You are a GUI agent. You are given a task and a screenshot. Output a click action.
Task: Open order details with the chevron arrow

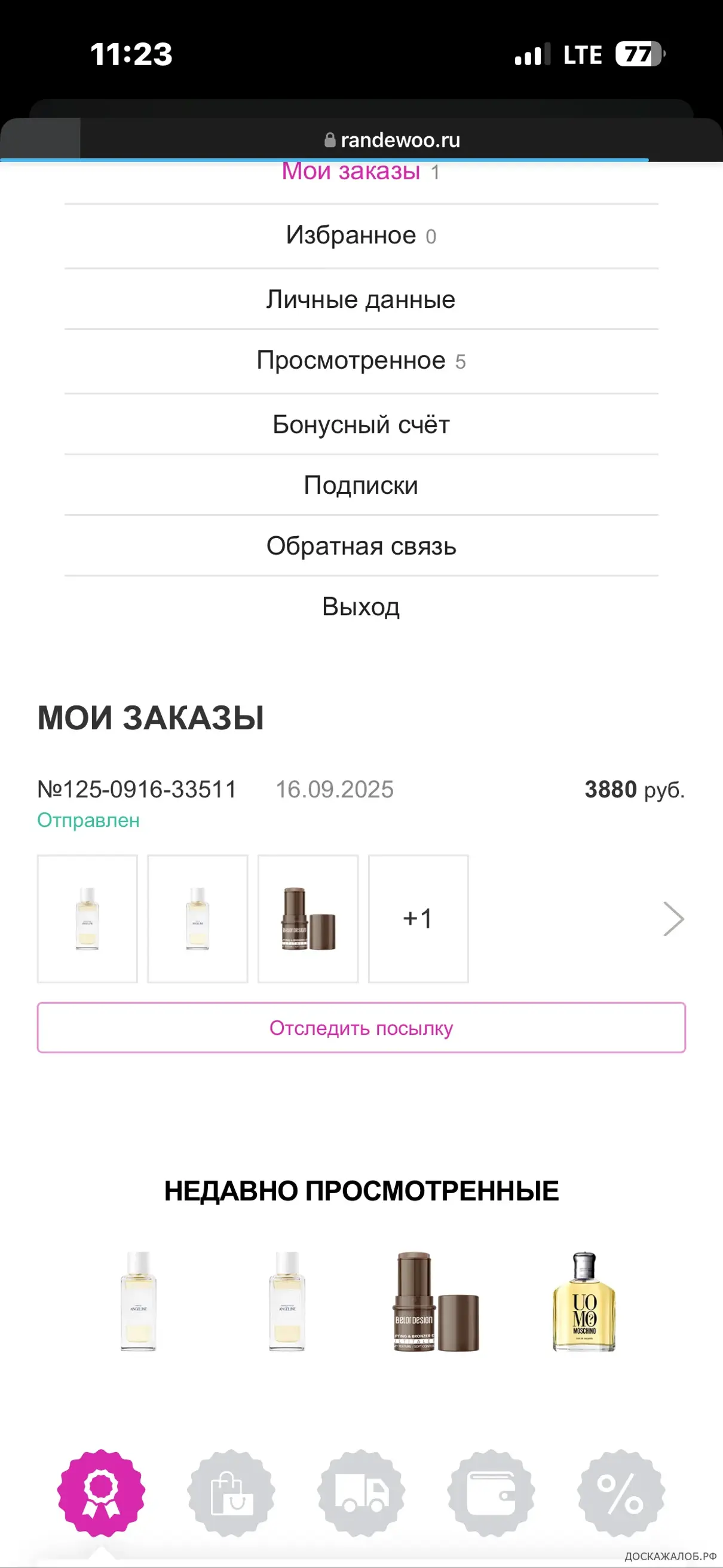[673, 919]
